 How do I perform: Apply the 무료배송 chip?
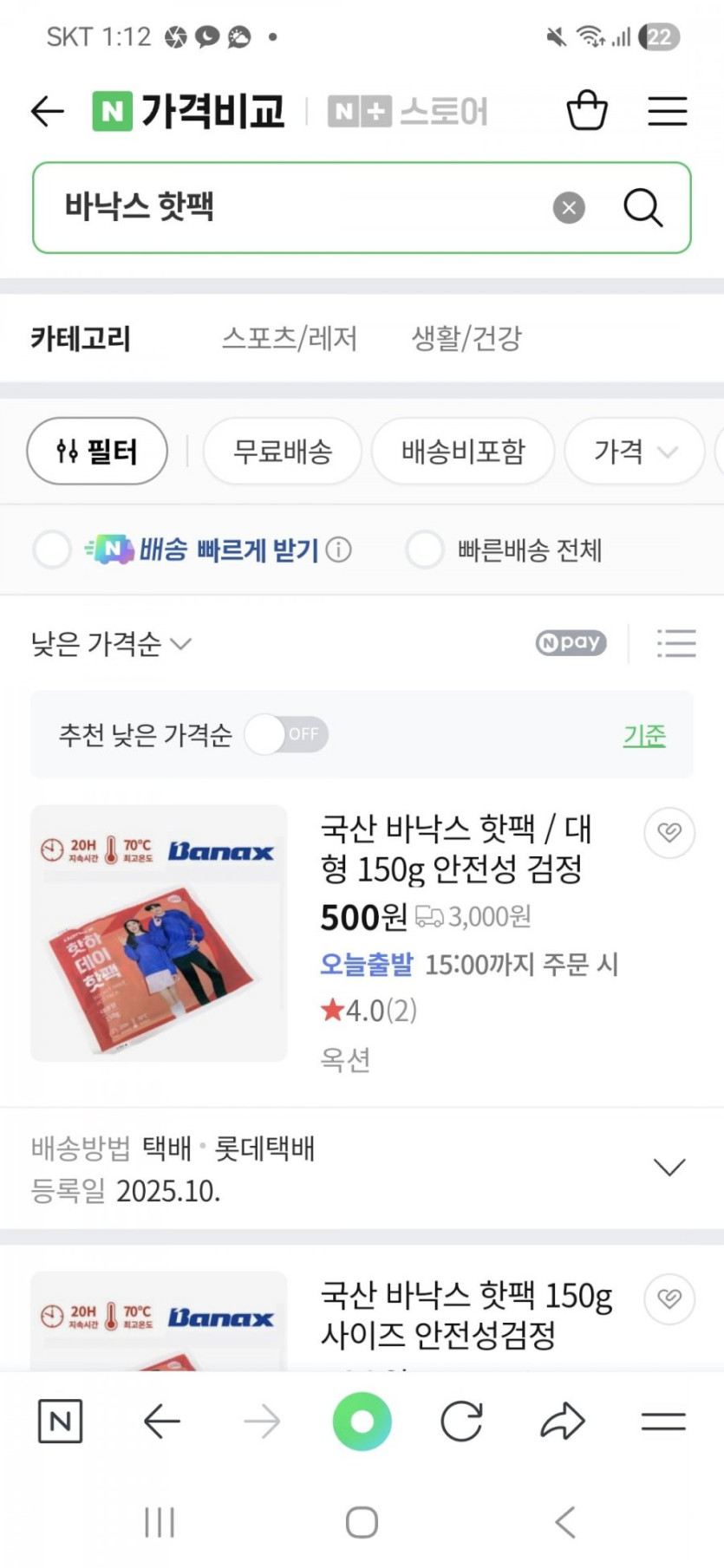[x=283, y=451]
